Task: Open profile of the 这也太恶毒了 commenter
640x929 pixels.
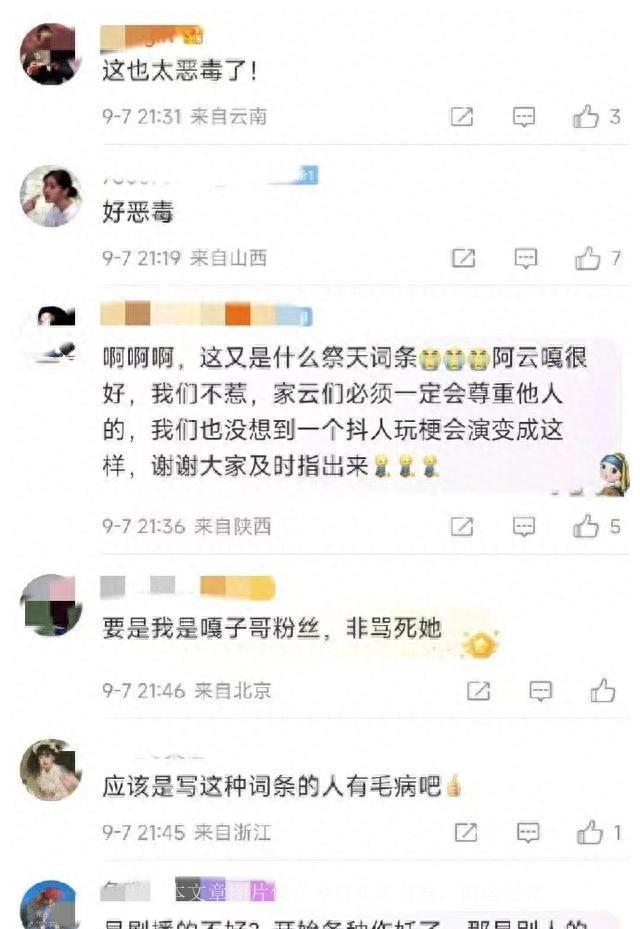Action: pyautogui.click(x=50, y=54)
